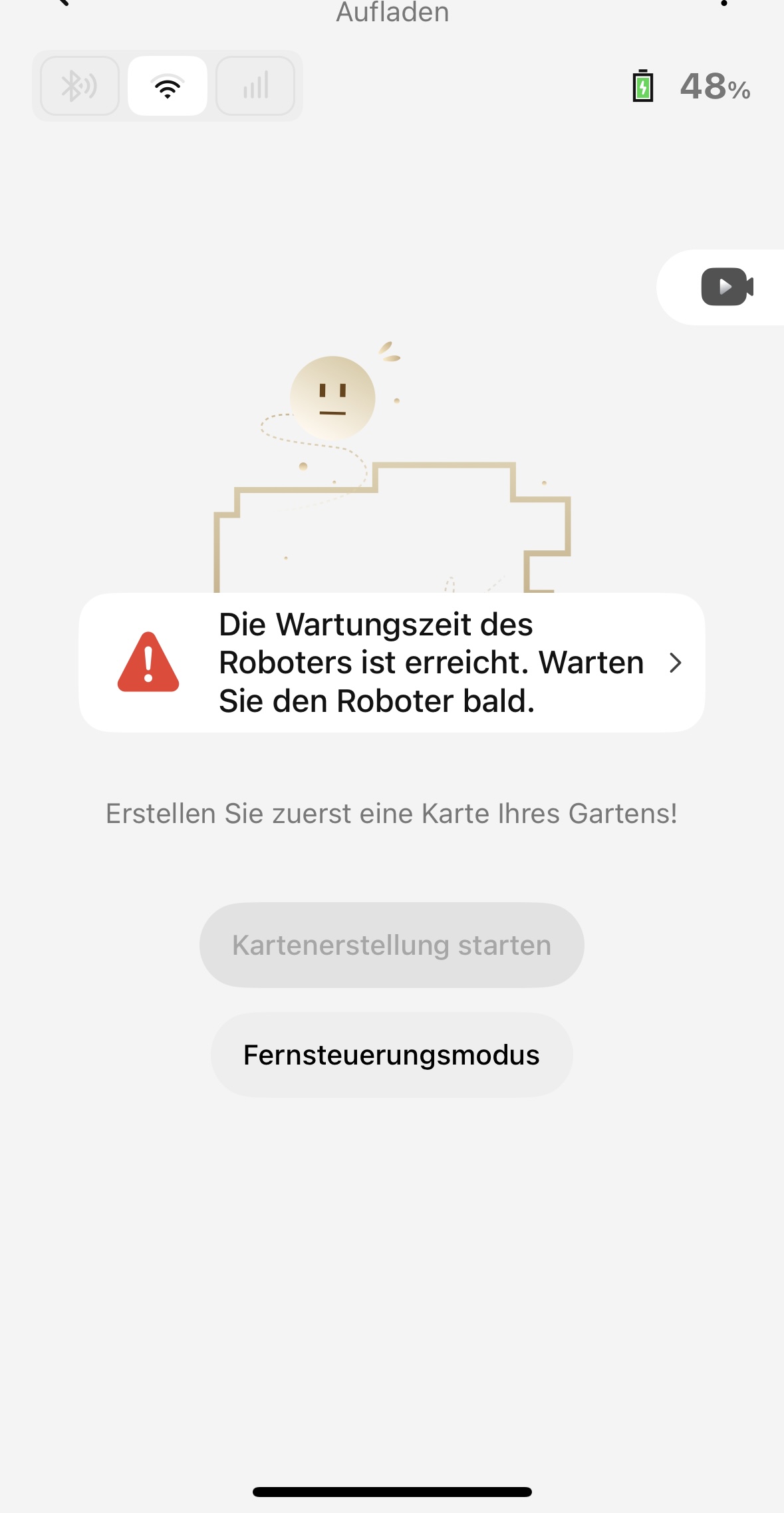Go back using the top-left arrow

[x=61, y=3]
